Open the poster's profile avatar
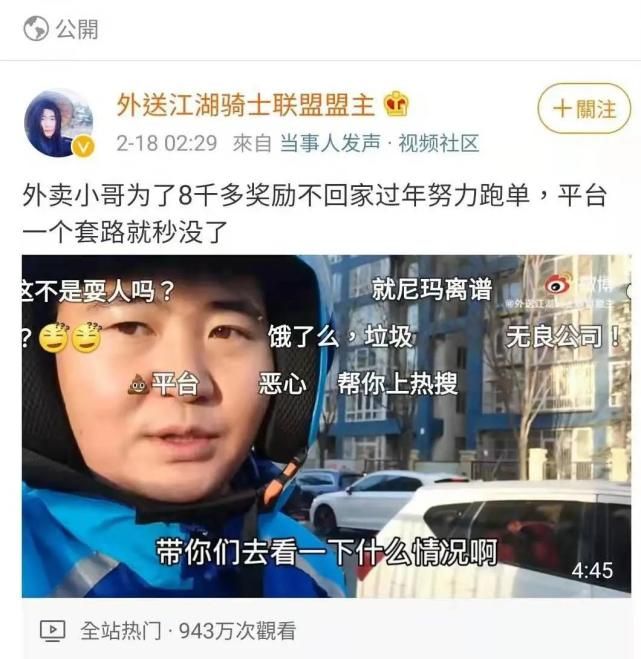 59,124
